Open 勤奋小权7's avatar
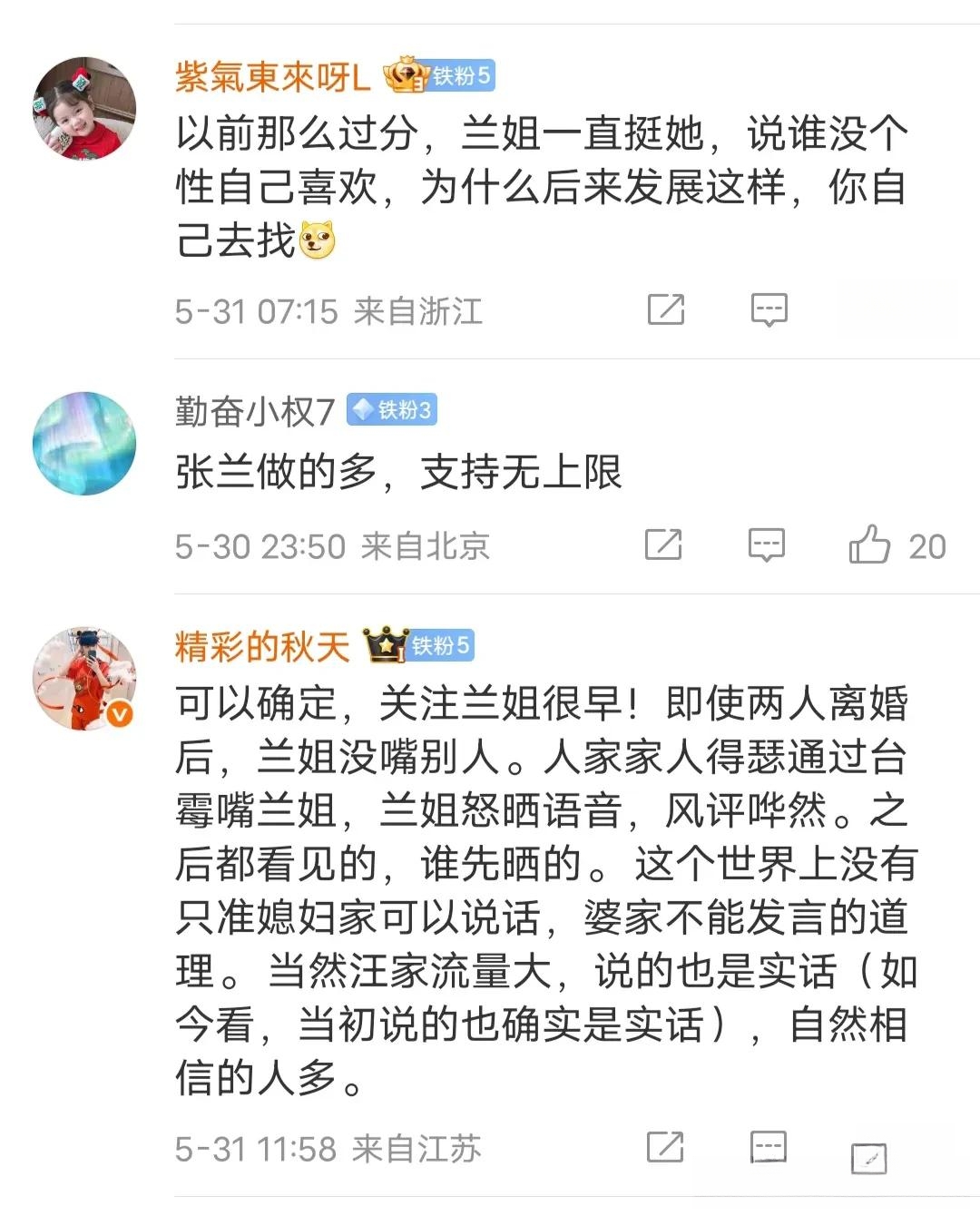This screenshot has width=980, height=1216. [84, 444]
